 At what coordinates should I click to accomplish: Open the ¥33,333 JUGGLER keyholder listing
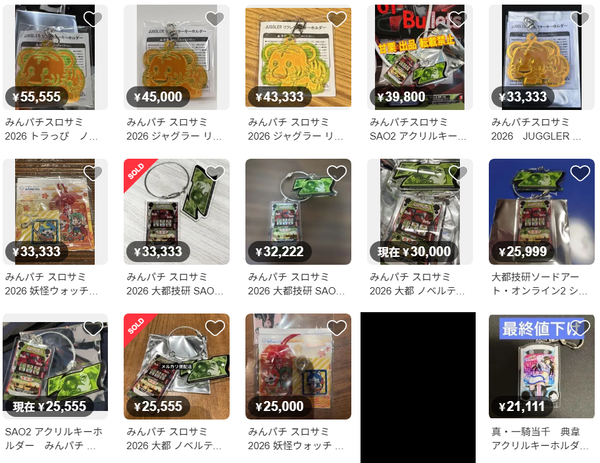click(x=541, y=57)
